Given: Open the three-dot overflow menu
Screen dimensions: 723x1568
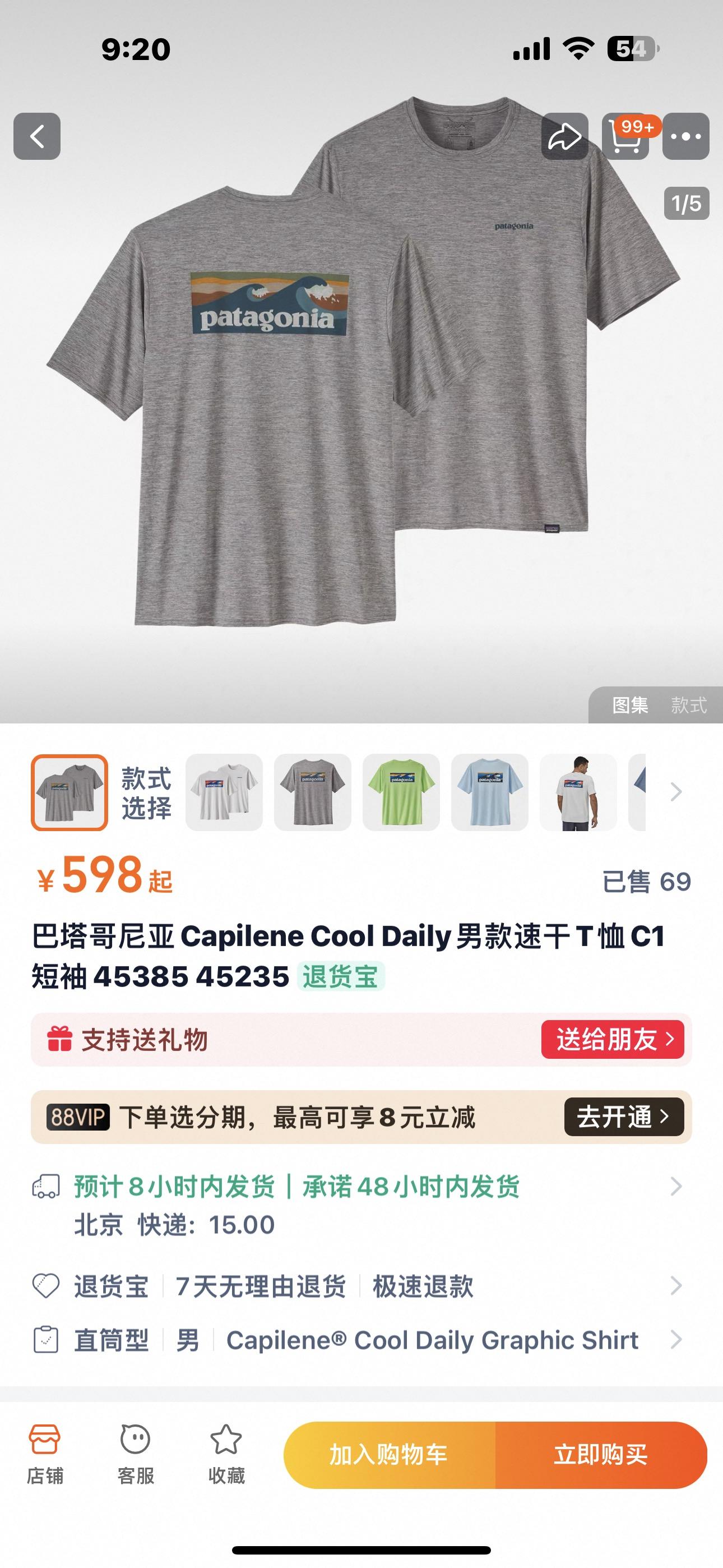Looking at the screenshot, I should point(686,136).
